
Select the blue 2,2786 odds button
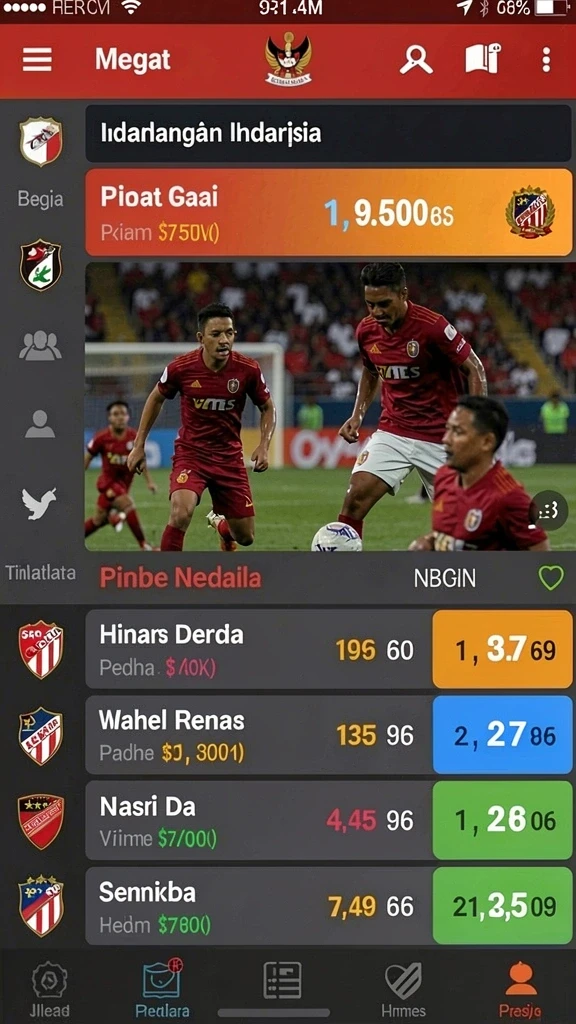click(502, 735)
